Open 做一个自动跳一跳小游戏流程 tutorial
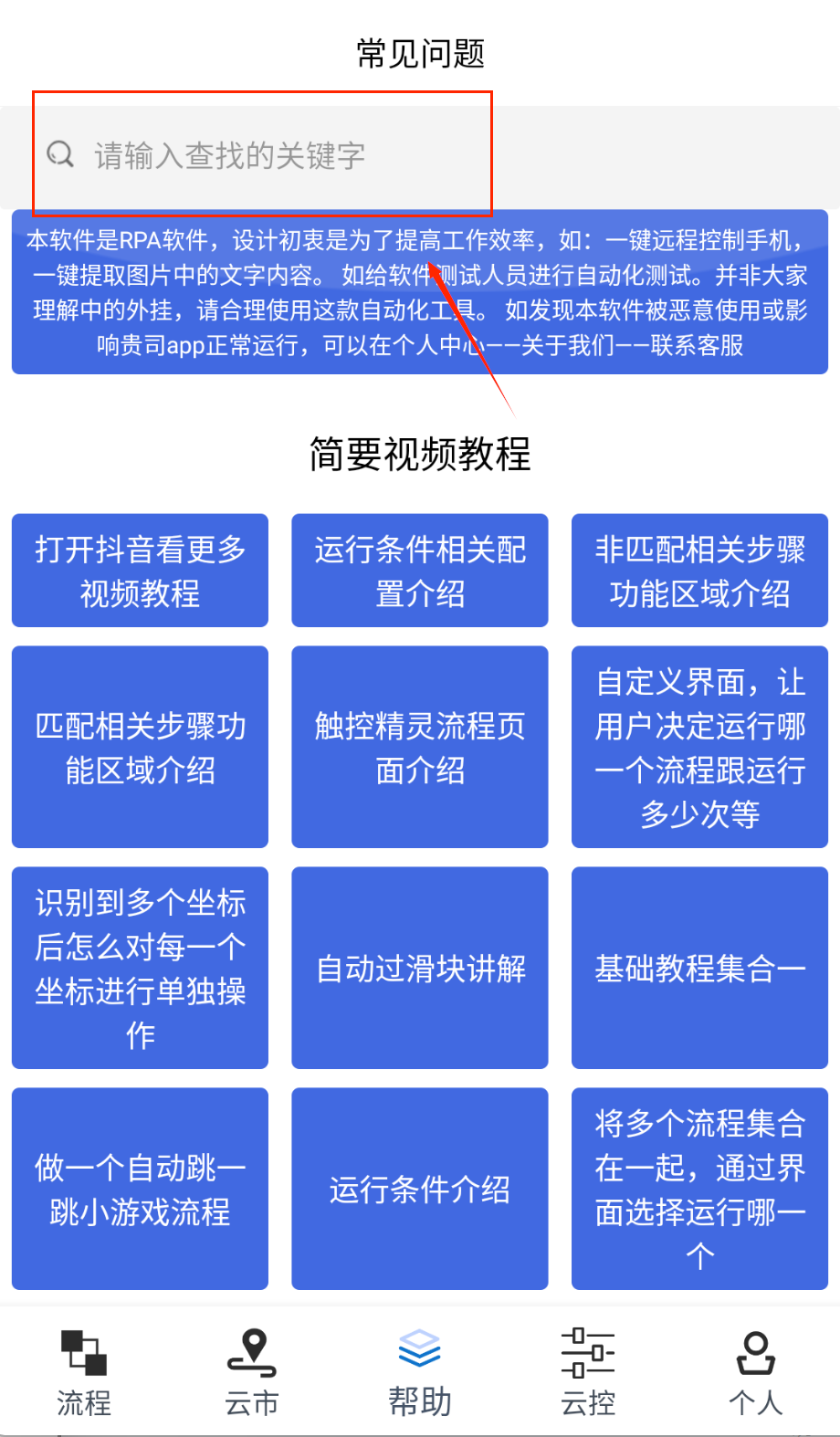 140,1189
